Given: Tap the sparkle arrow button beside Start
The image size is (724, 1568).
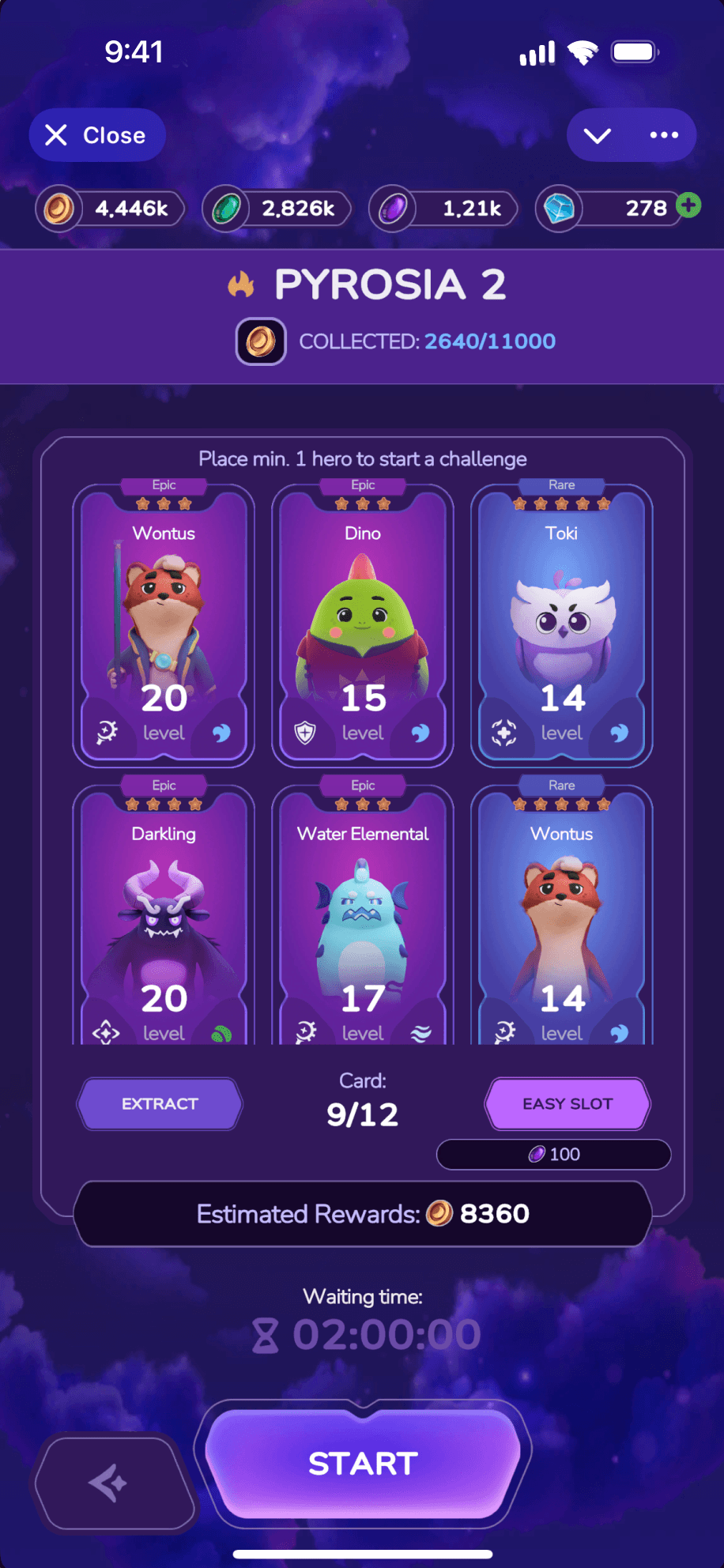Looking at the screenshot, I should (111, 1483).
